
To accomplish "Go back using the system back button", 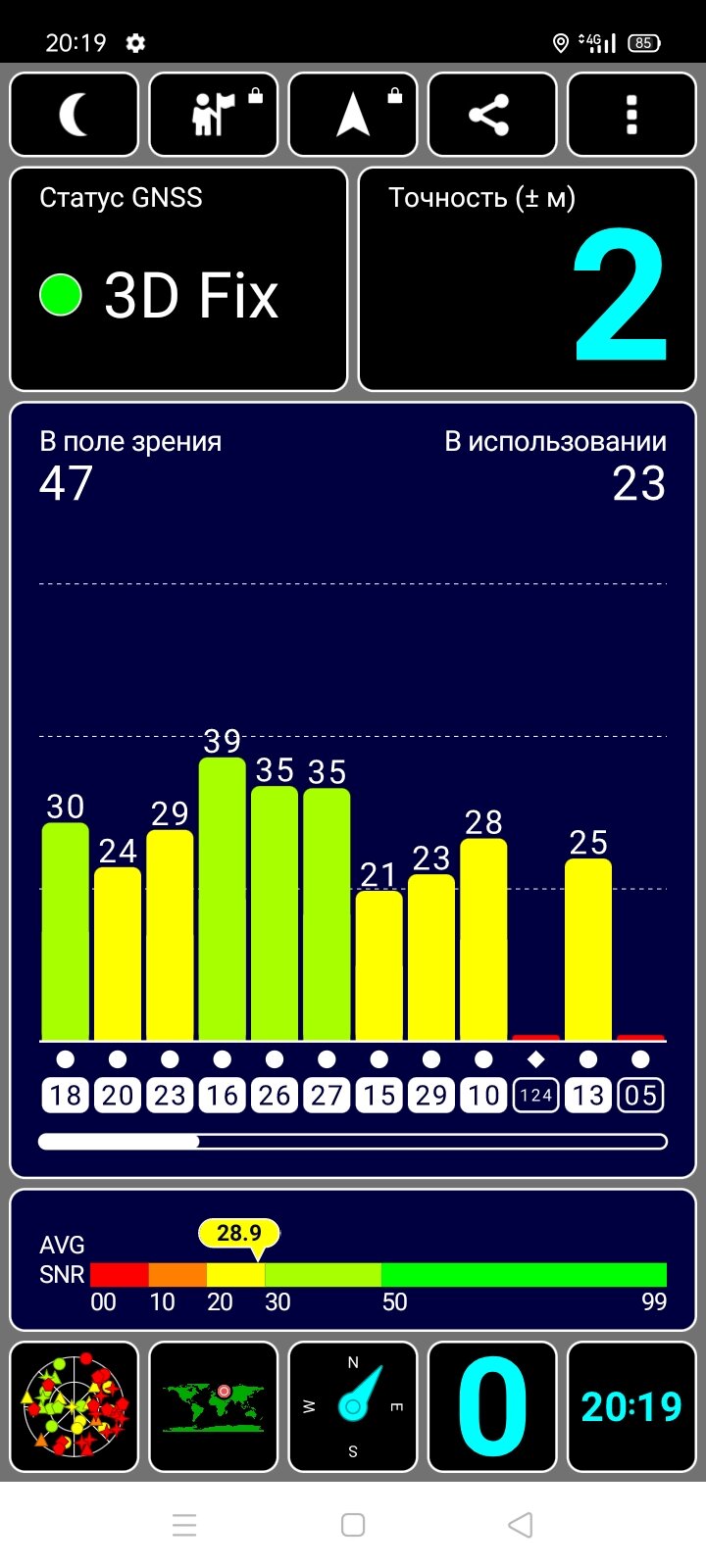I will 521,1525.
